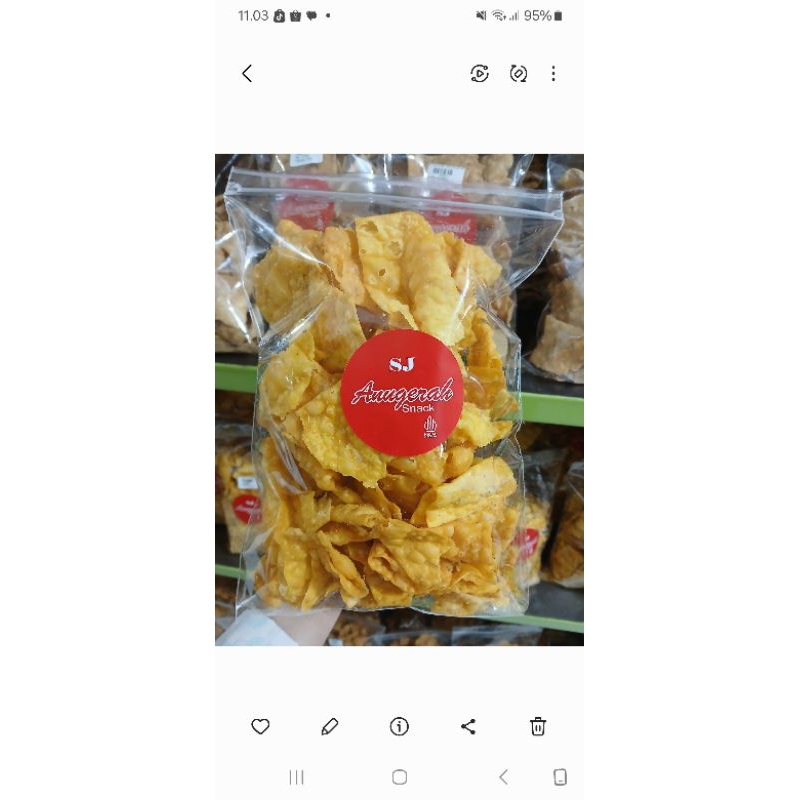View photo details via info icon
Image resolution: width=800 pixels, height=800 pixels.
click(x=399, y=727)
